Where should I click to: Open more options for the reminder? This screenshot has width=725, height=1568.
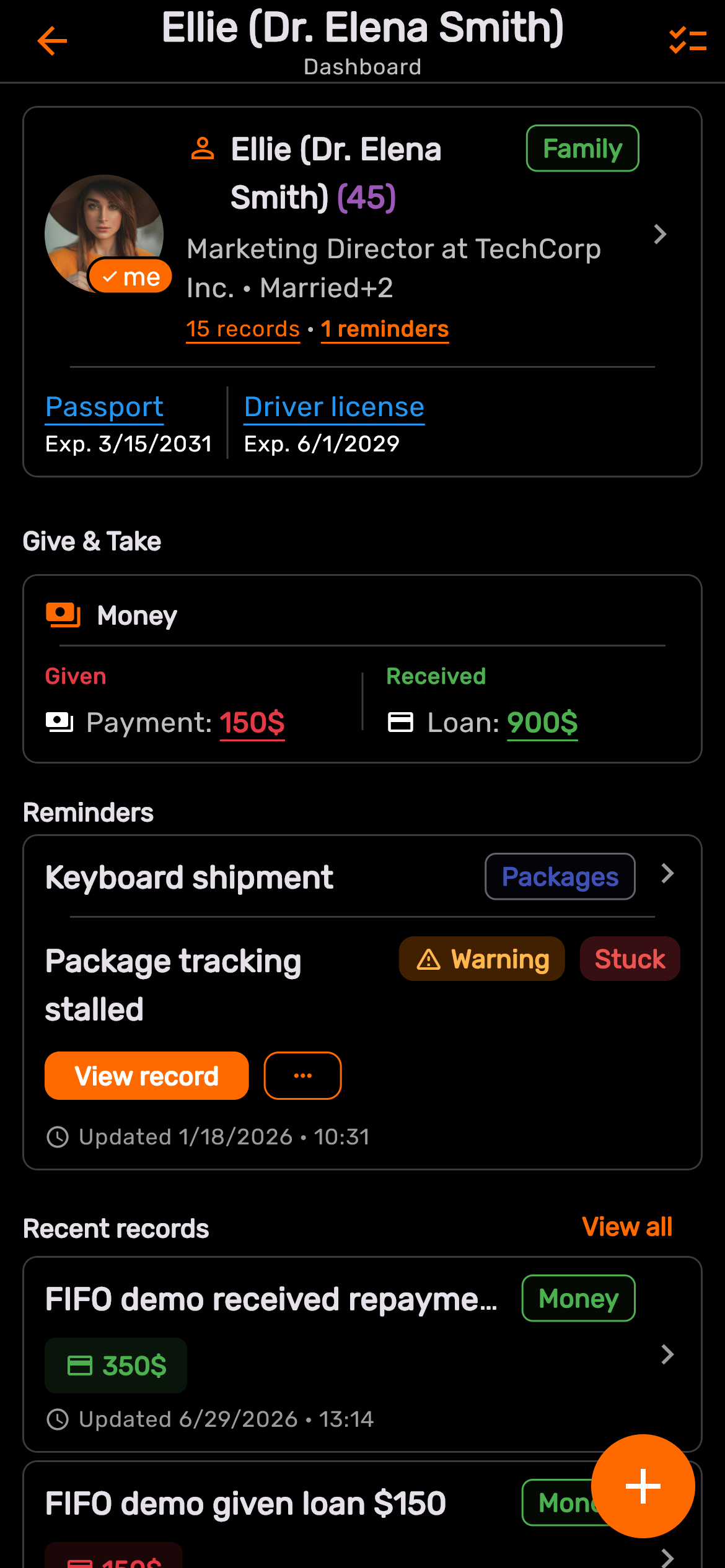302,1076
